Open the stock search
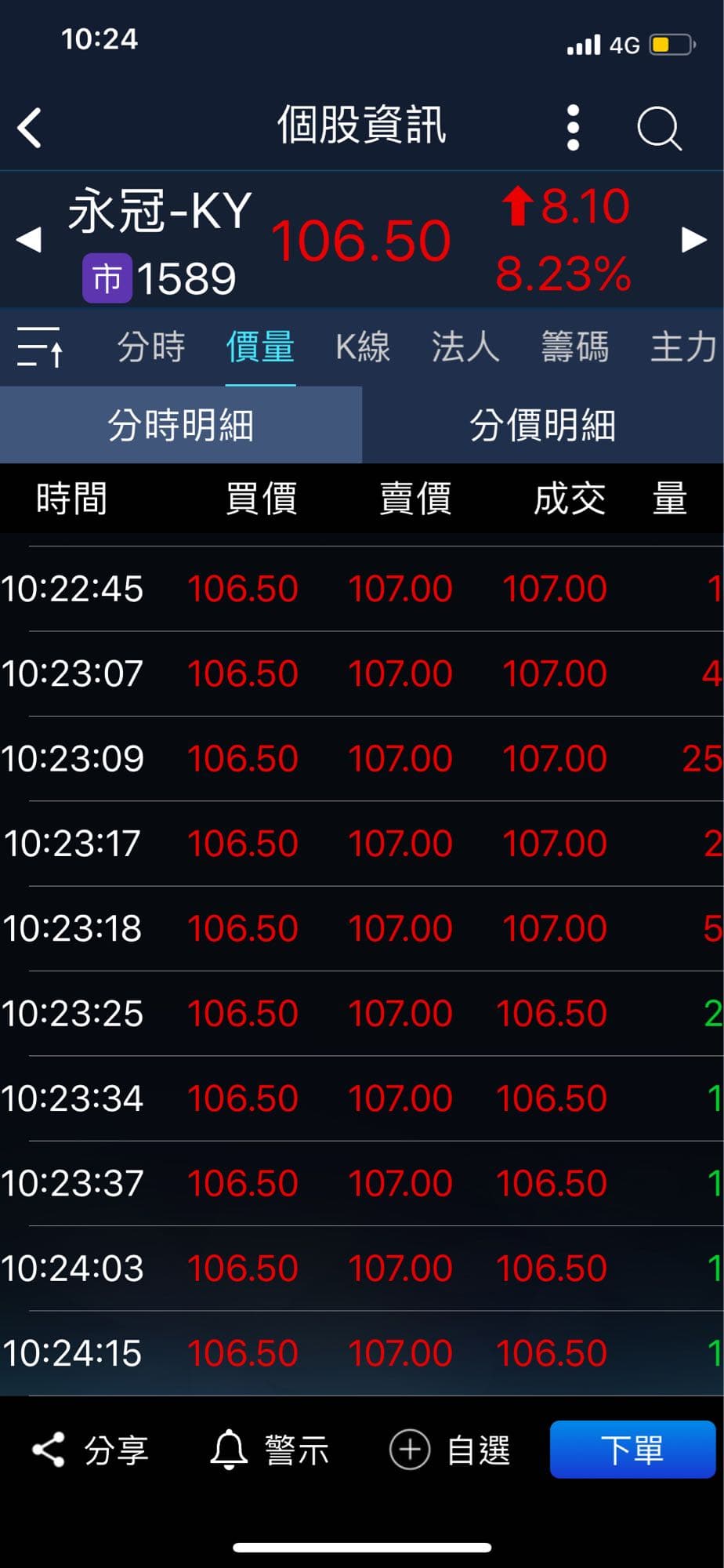 point(659,127)
